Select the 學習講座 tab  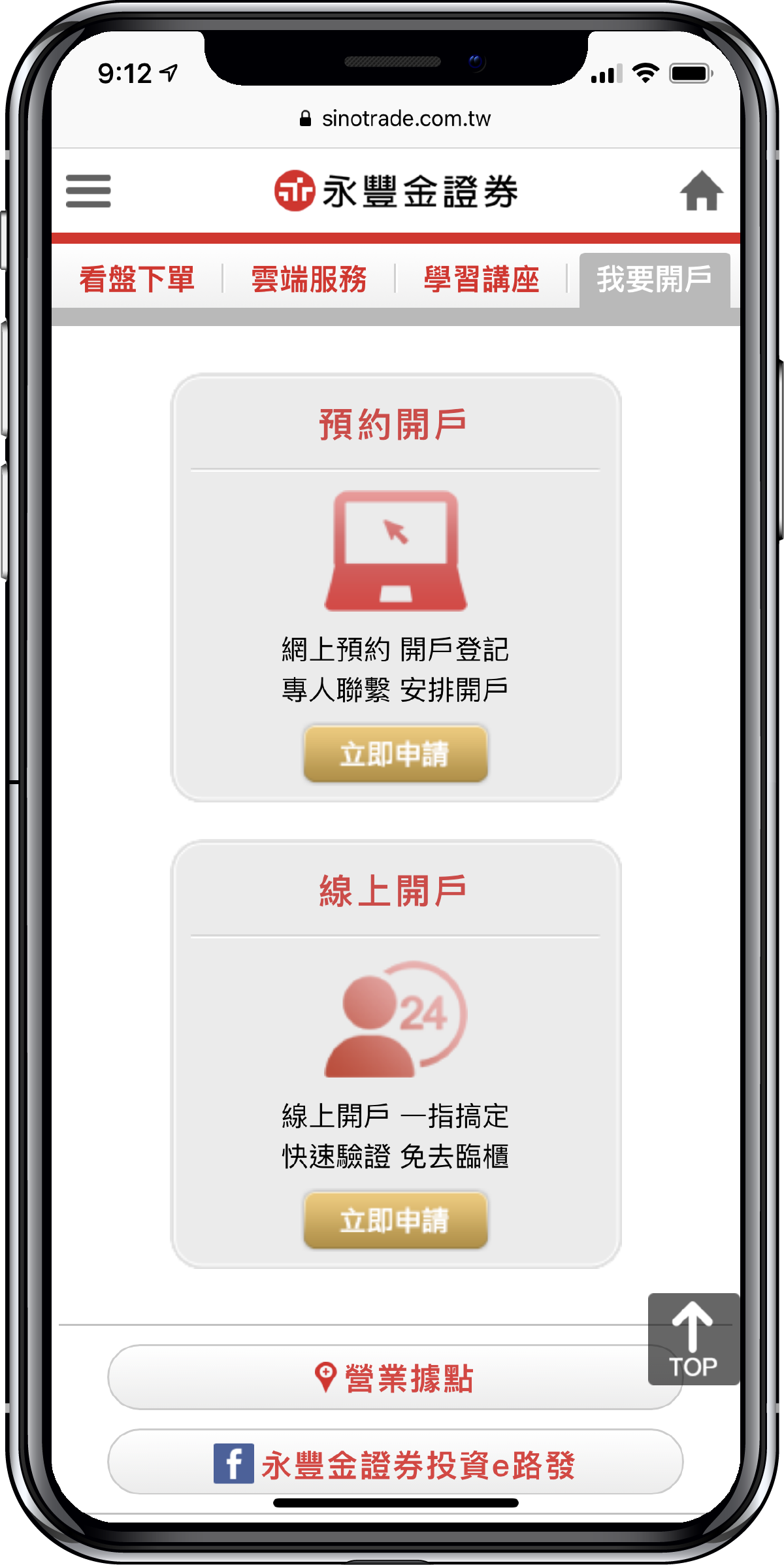[x=482, y=279]
